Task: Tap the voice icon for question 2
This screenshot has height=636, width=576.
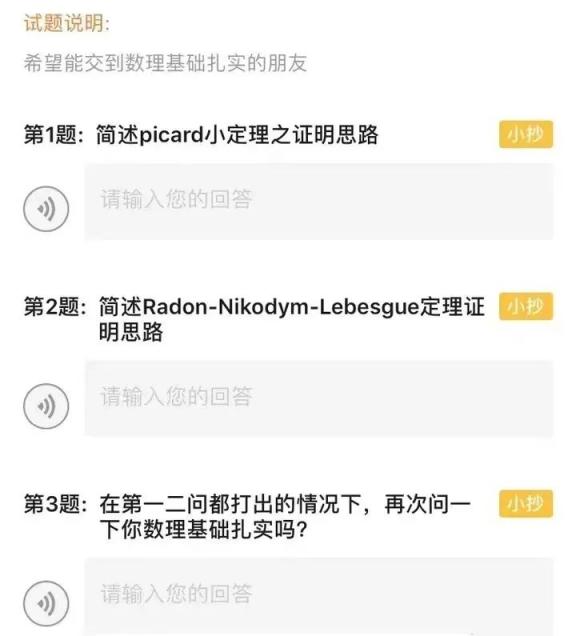Action: click(x=46, y=406)
